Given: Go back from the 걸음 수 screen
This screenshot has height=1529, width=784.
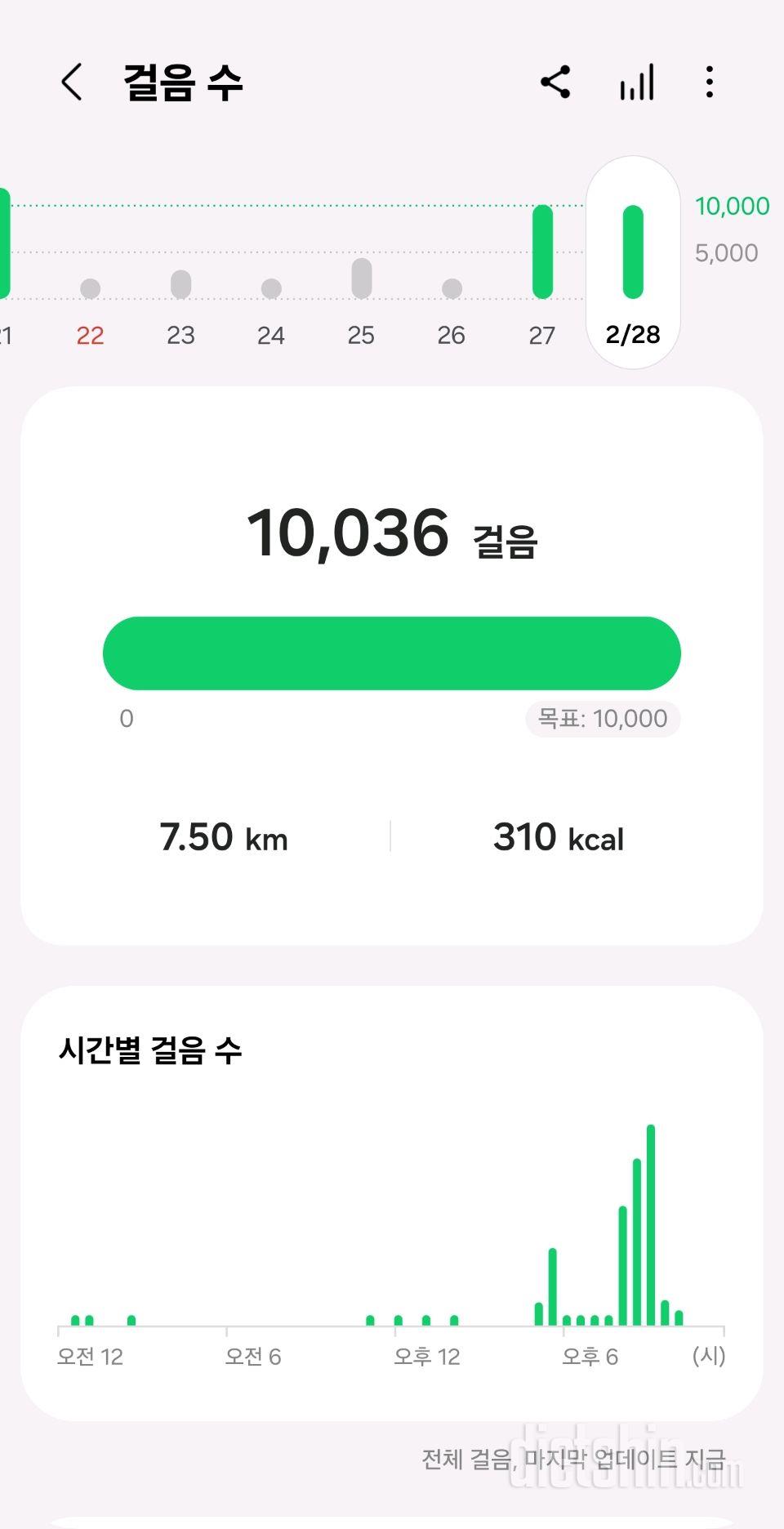Looking at the screenshot, I should pyautogui.click(x=72, y=82).
